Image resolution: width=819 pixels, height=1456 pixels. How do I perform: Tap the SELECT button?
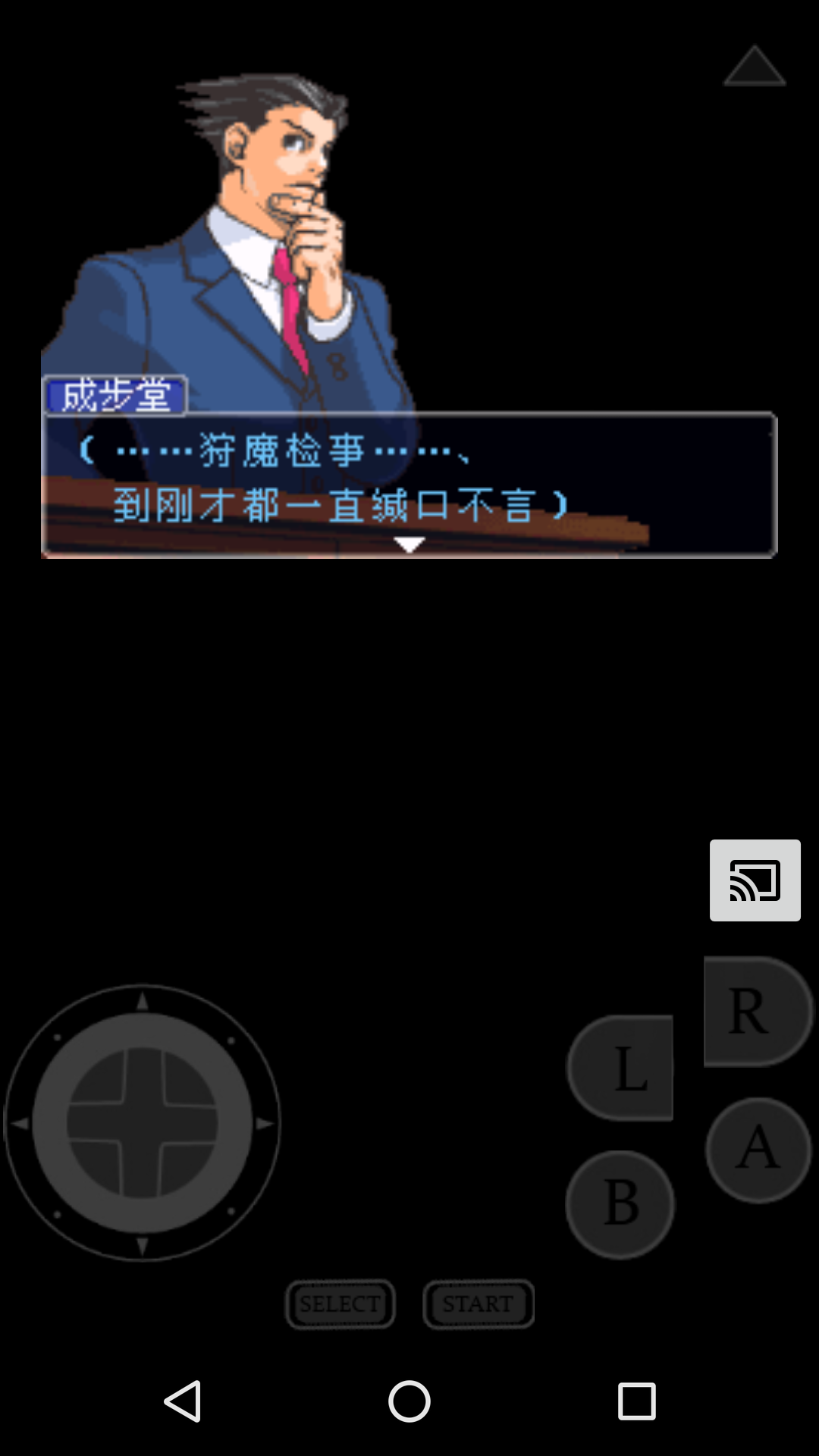click(x=340, y=1304)
